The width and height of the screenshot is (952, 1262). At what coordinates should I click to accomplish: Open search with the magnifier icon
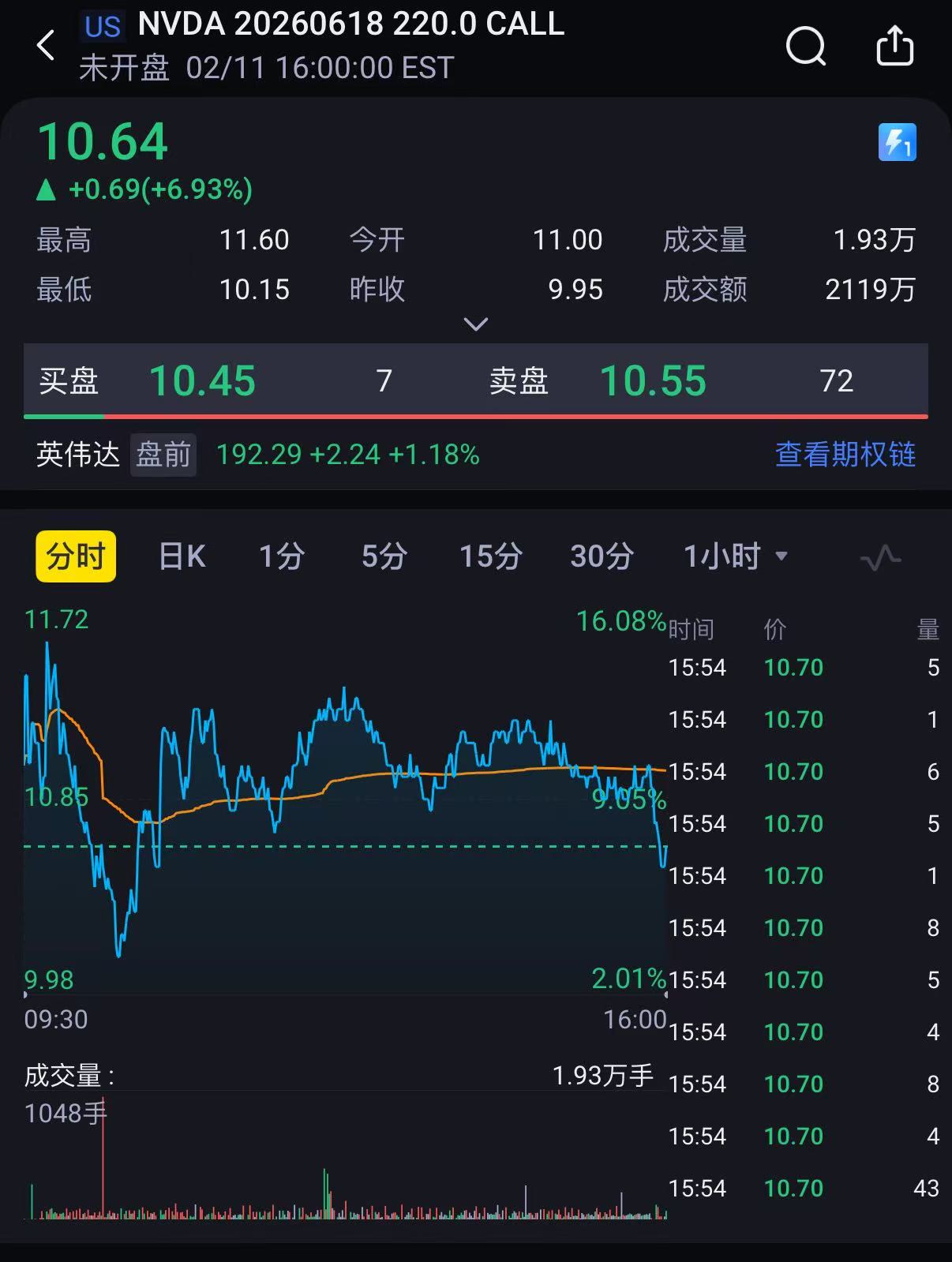805,46
